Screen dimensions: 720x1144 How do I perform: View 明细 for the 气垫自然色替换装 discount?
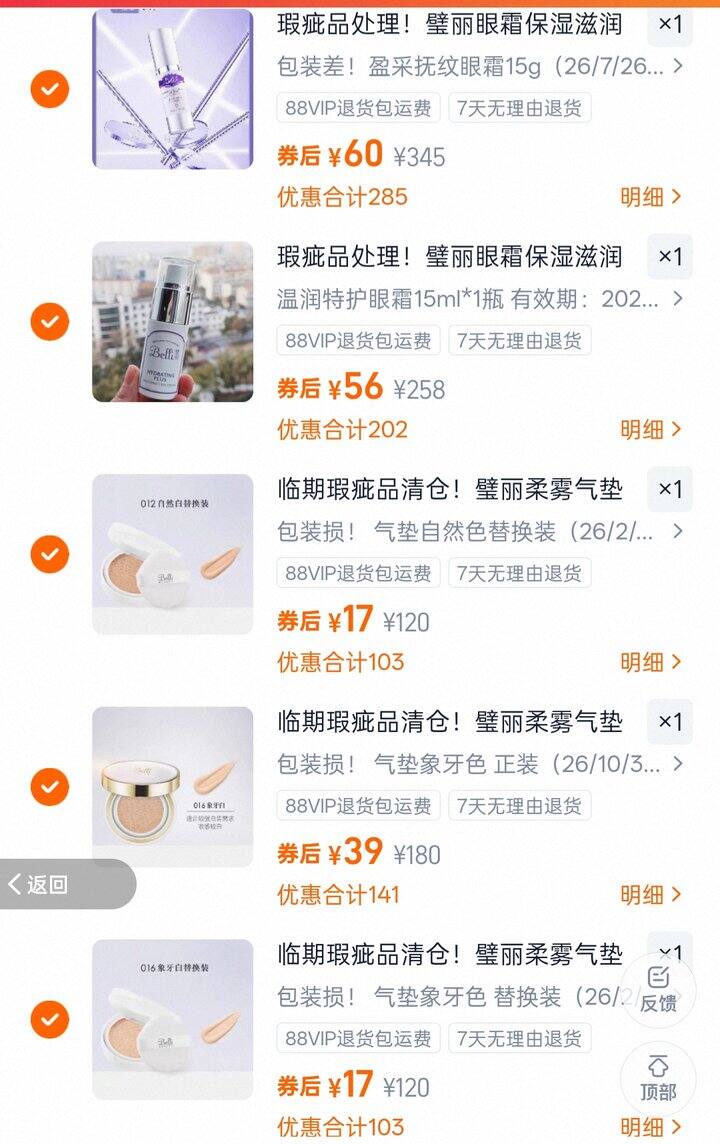[650, 662]
